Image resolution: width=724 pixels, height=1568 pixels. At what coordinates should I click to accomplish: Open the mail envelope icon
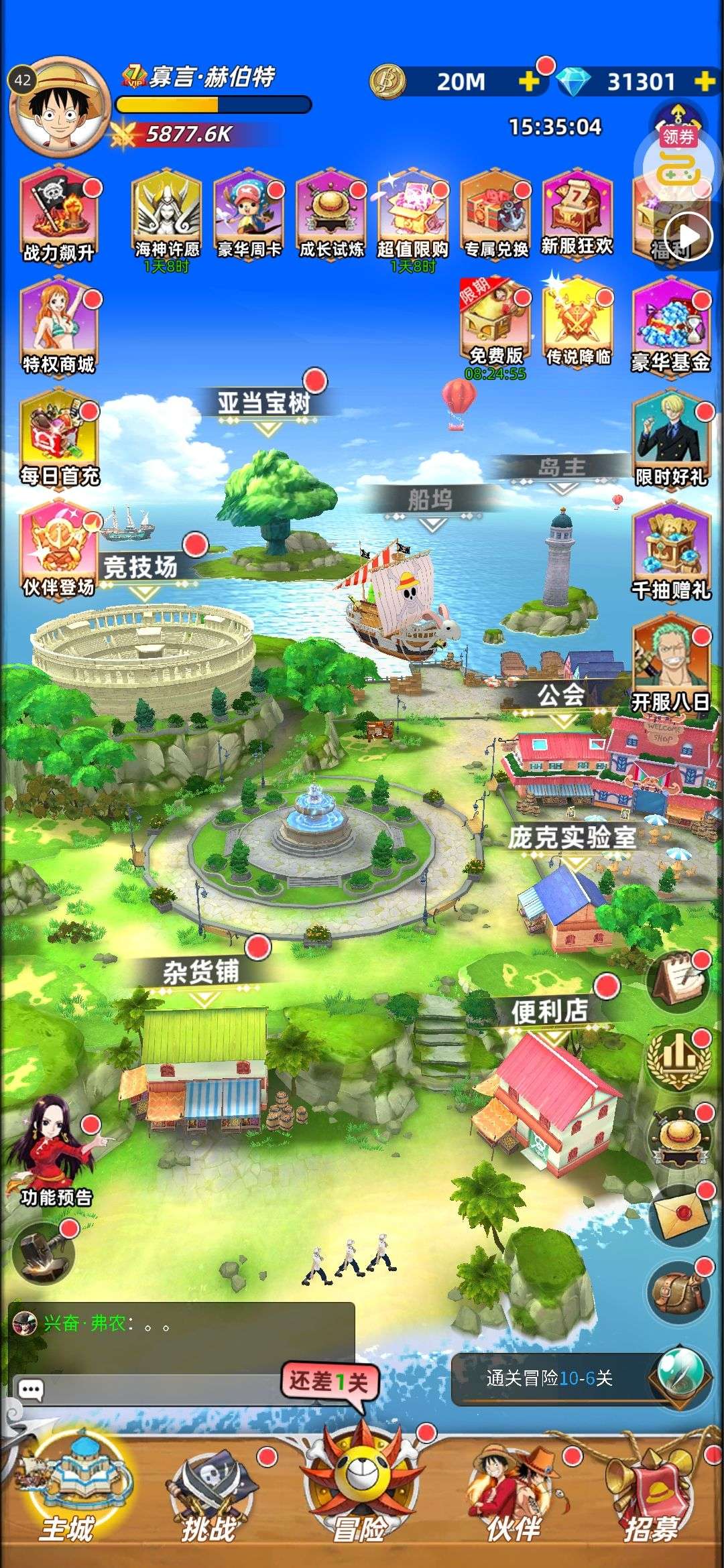click(678, 1213)
